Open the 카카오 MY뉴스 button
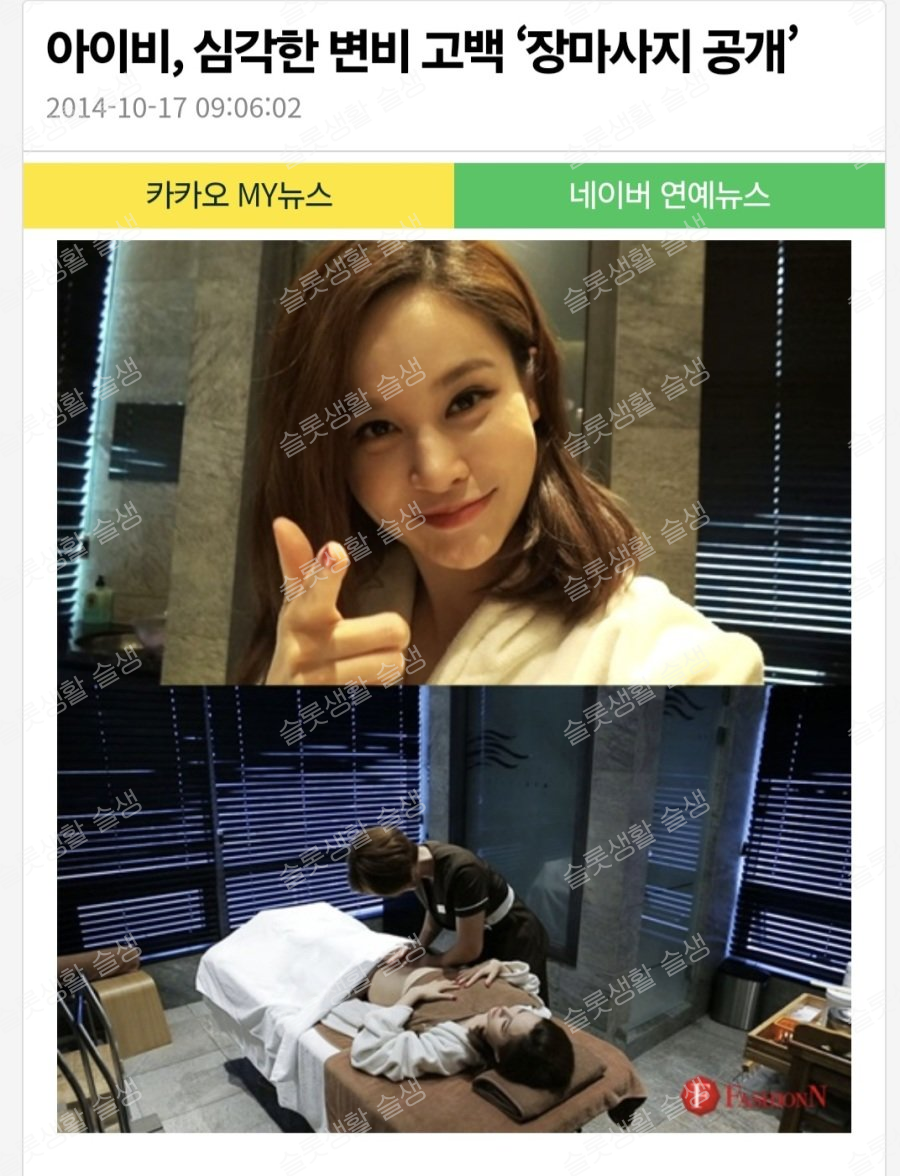This screenshot has height=1176, width=900. (239, 195)
